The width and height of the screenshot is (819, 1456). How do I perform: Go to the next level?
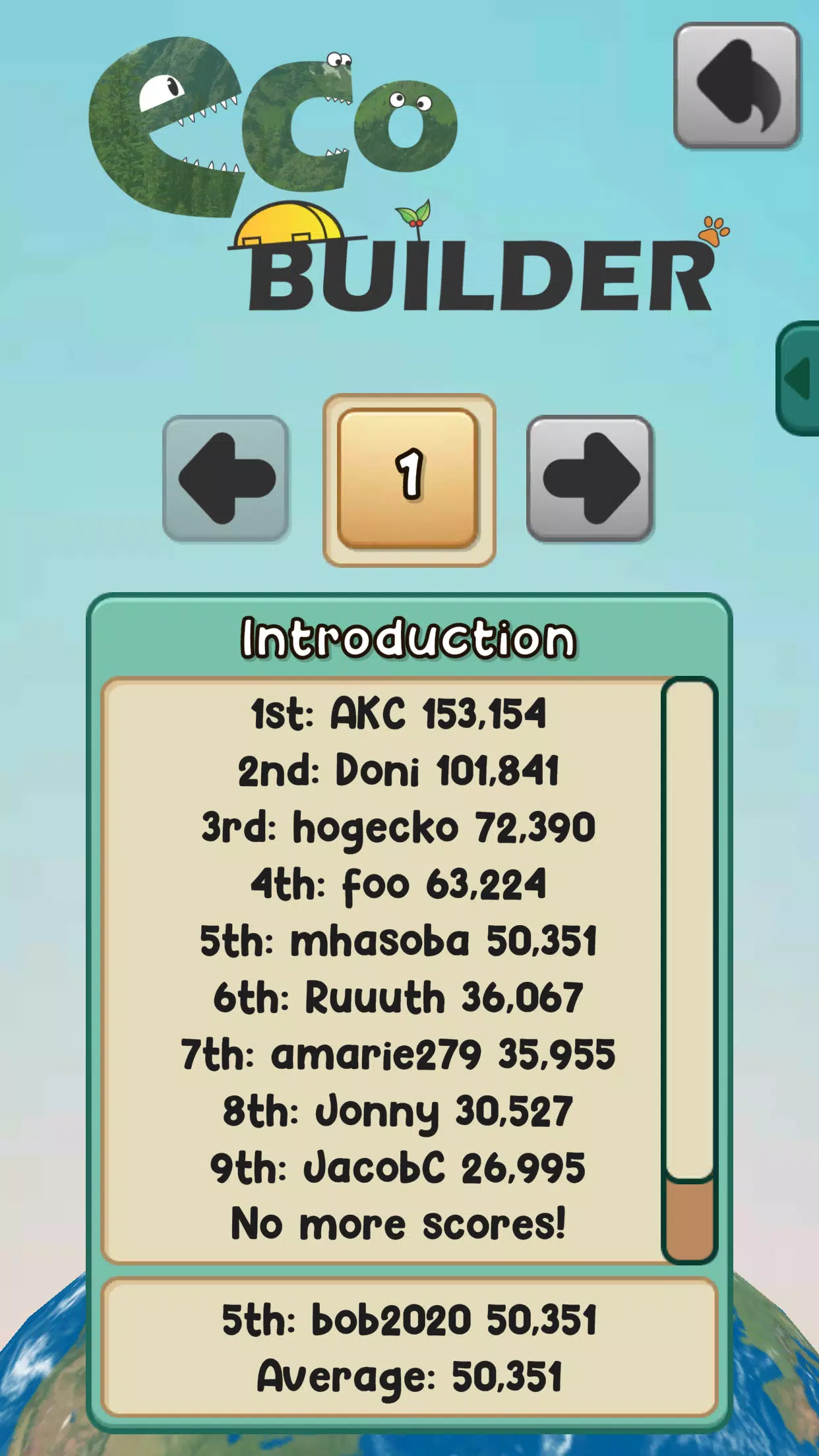pos(590,479)
